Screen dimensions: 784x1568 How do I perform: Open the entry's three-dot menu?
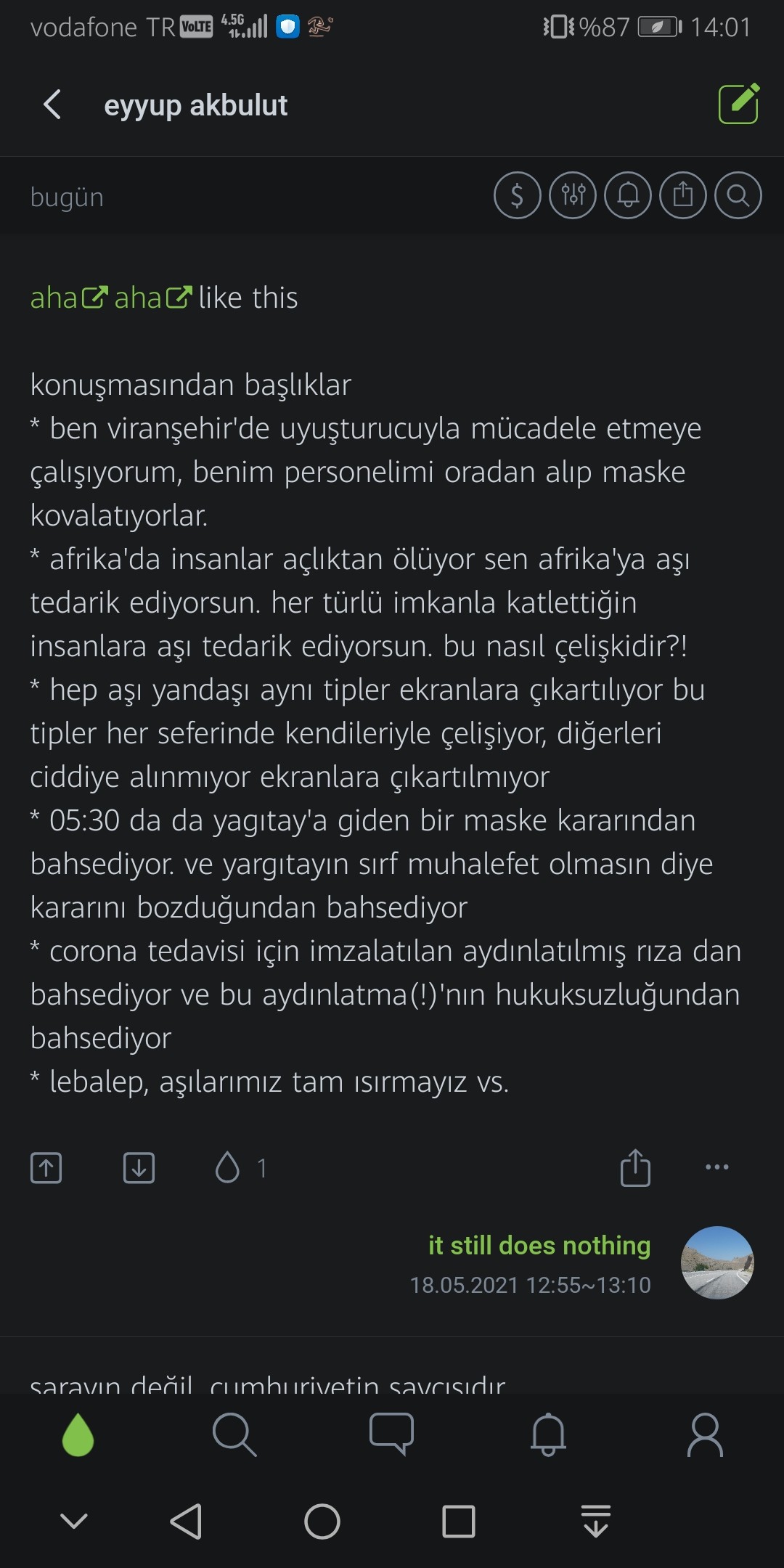point(717,1167)
